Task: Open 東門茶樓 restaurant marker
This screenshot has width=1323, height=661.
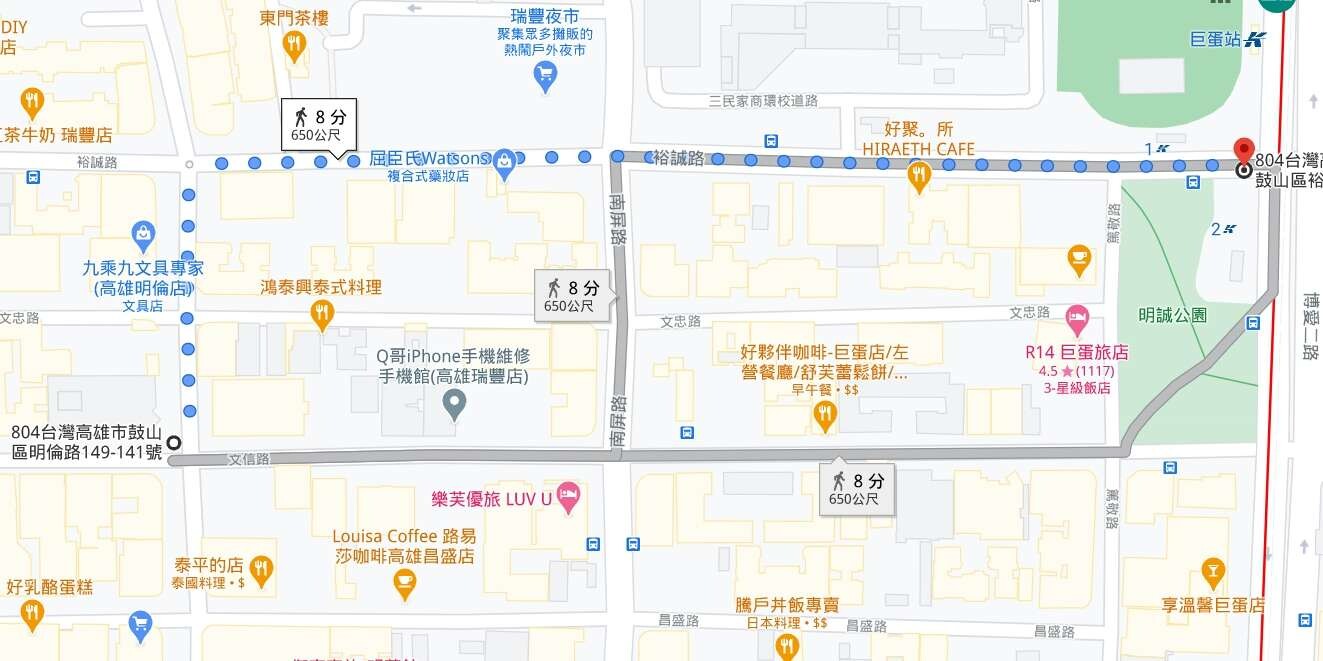Action: point(293,44)
